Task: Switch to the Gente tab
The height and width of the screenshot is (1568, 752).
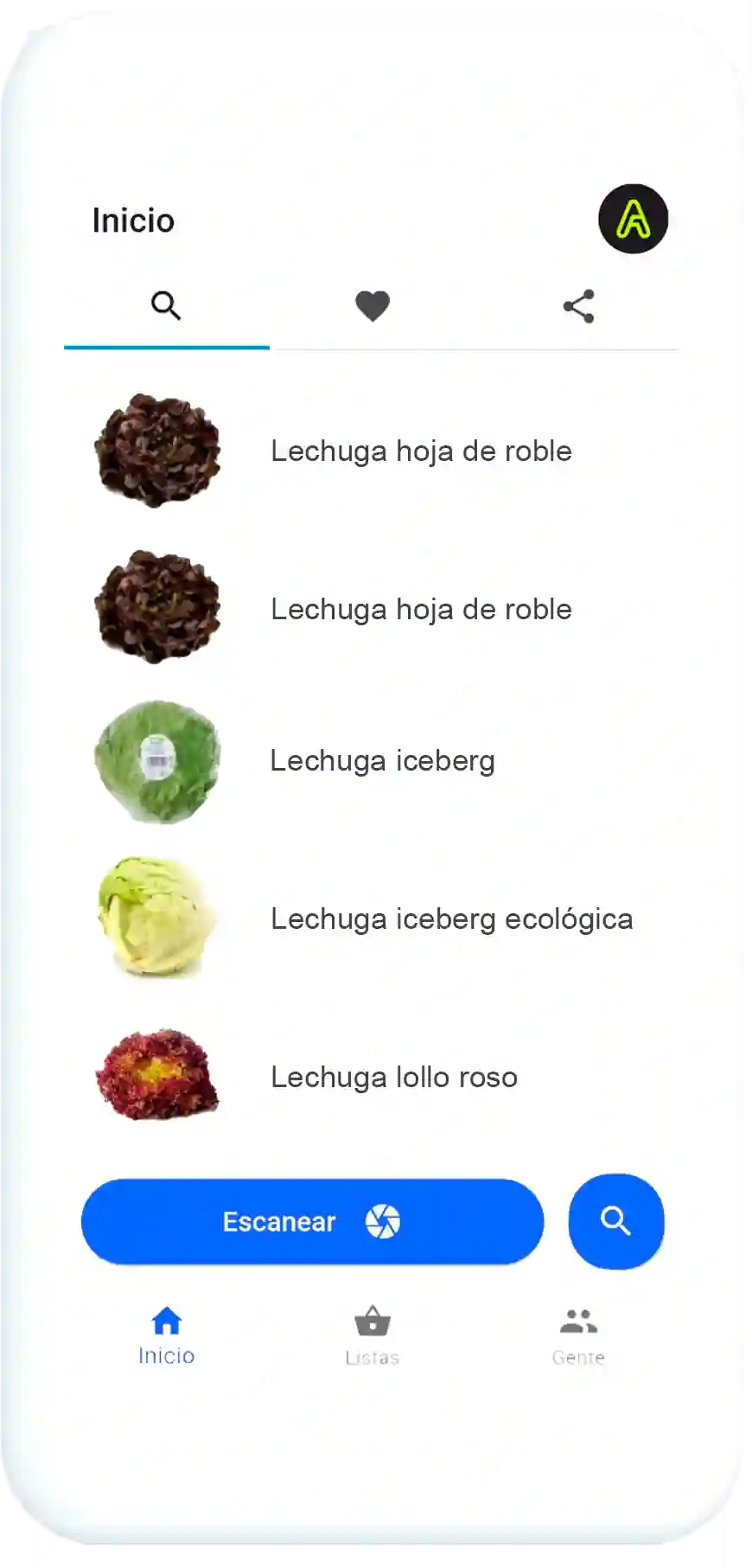Action: coord(578,1335)
